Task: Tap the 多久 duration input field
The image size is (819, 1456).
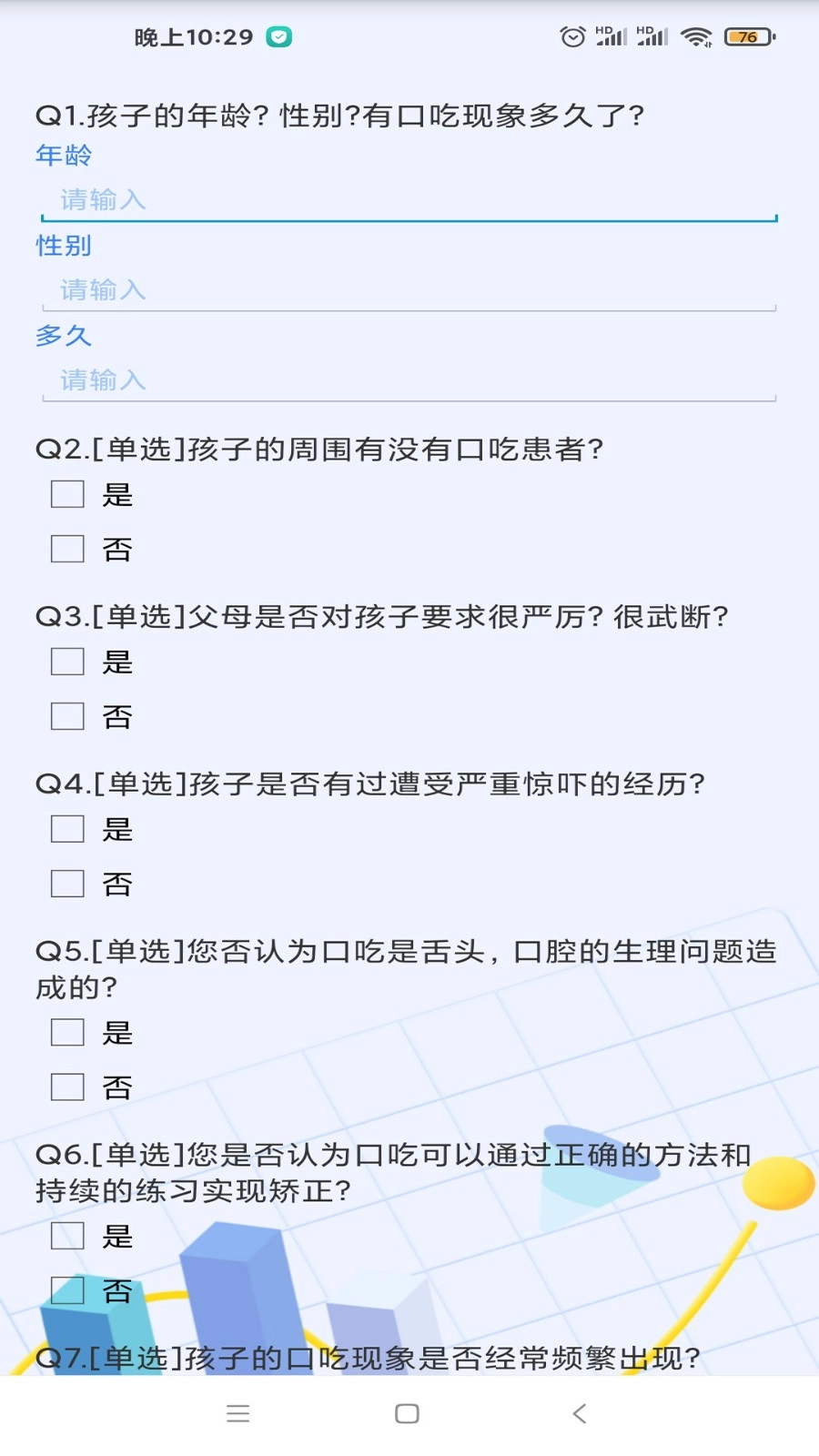Action: [x=409, y=379]
